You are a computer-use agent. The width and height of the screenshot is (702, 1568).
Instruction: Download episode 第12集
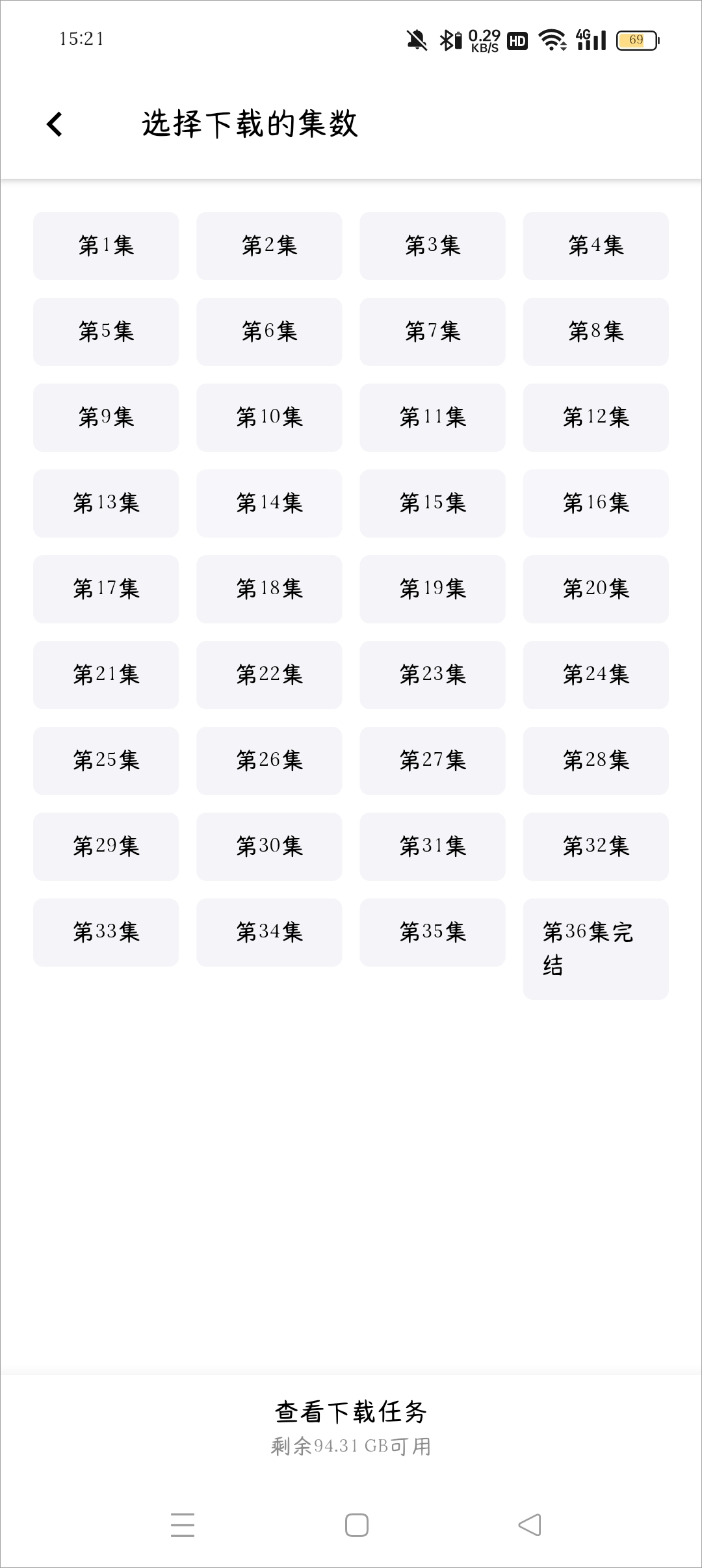coord(596,417)
